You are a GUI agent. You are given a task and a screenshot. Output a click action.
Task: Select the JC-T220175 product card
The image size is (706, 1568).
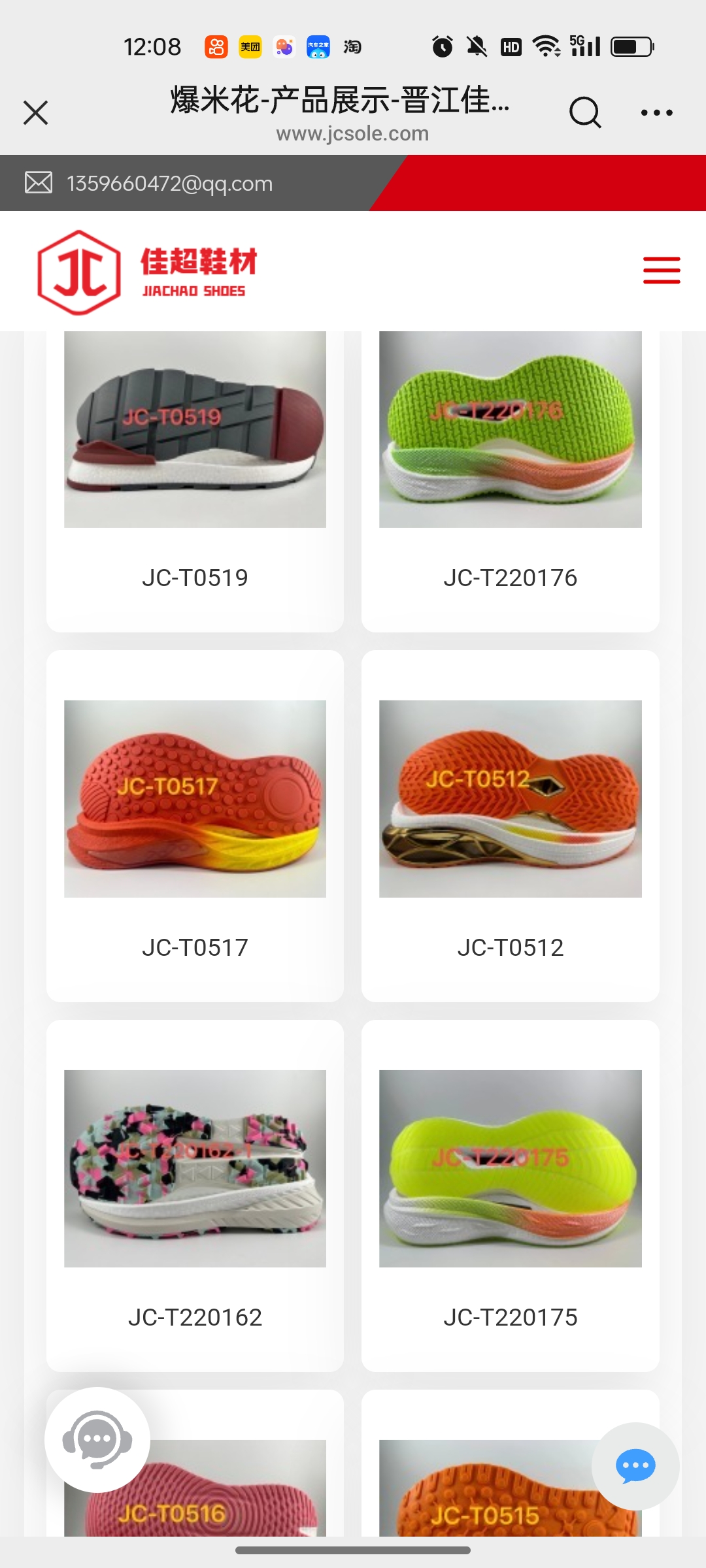coord(510,1194)
